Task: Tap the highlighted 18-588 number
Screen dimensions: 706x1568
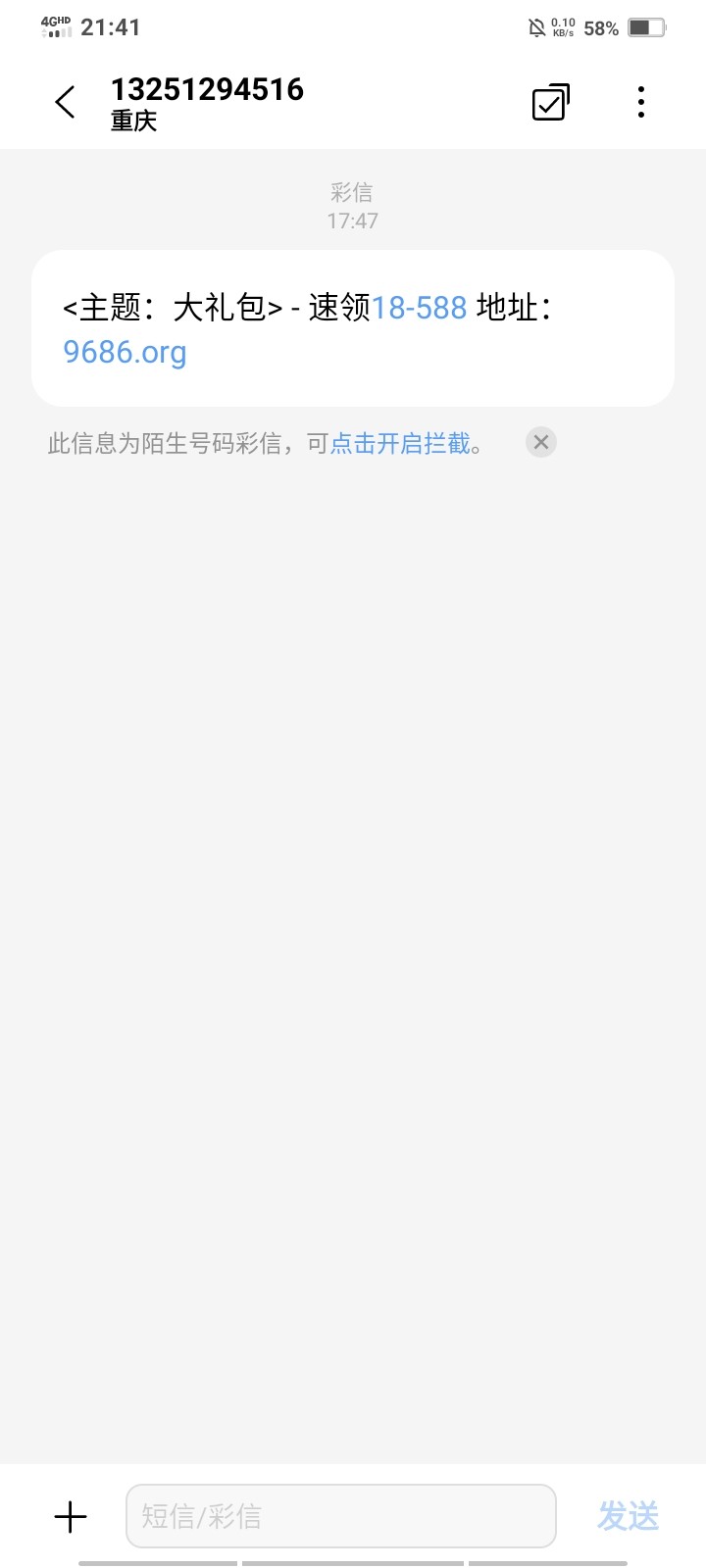Action: point(419,308)
